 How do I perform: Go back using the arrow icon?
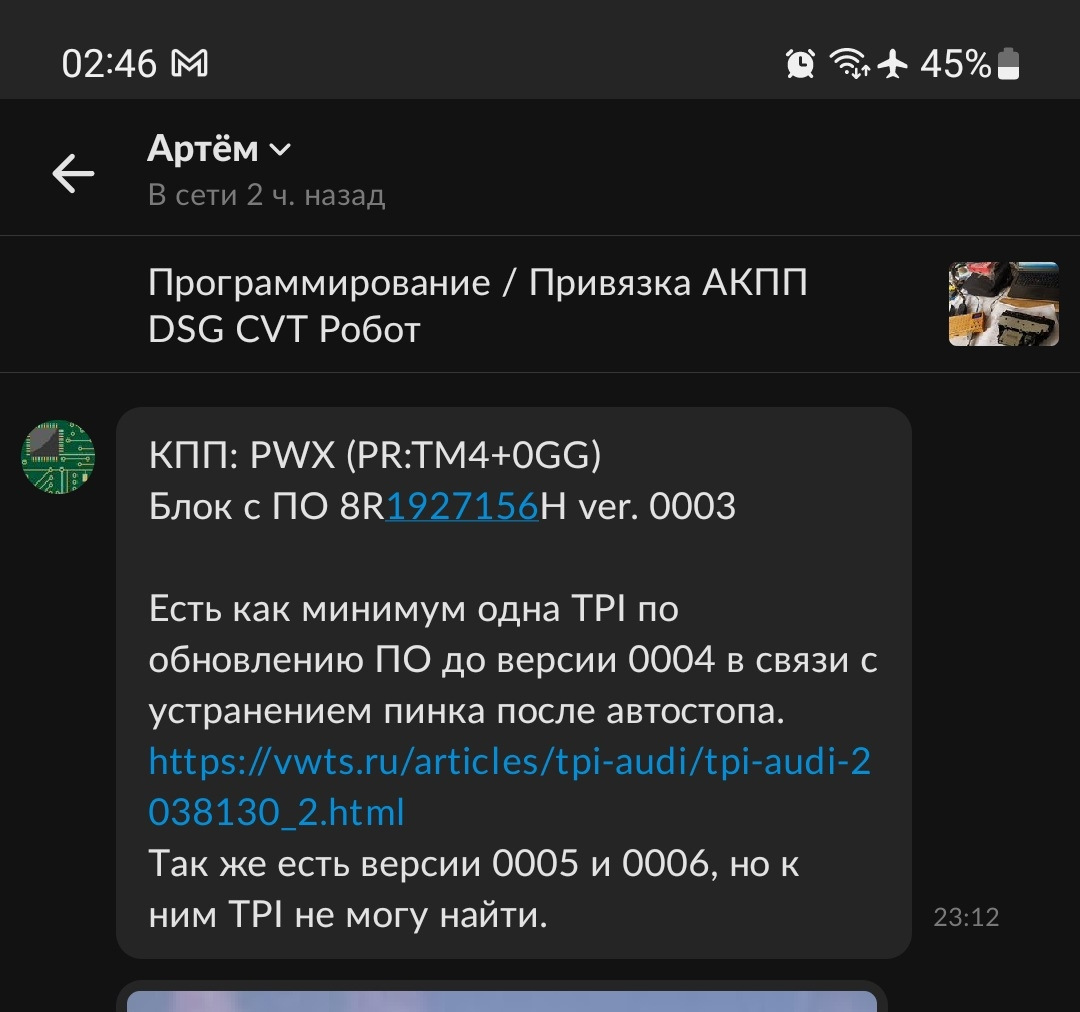73,173
